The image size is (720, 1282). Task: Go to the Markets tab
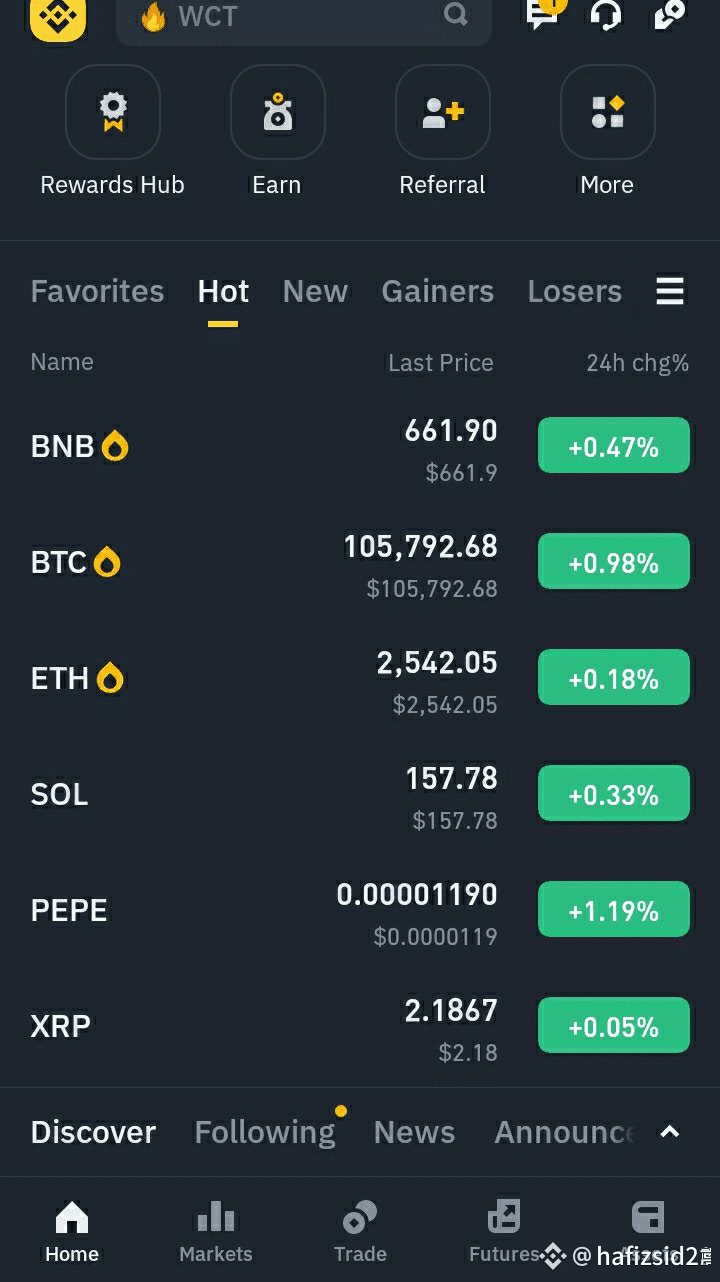(x=216, y=1233)
